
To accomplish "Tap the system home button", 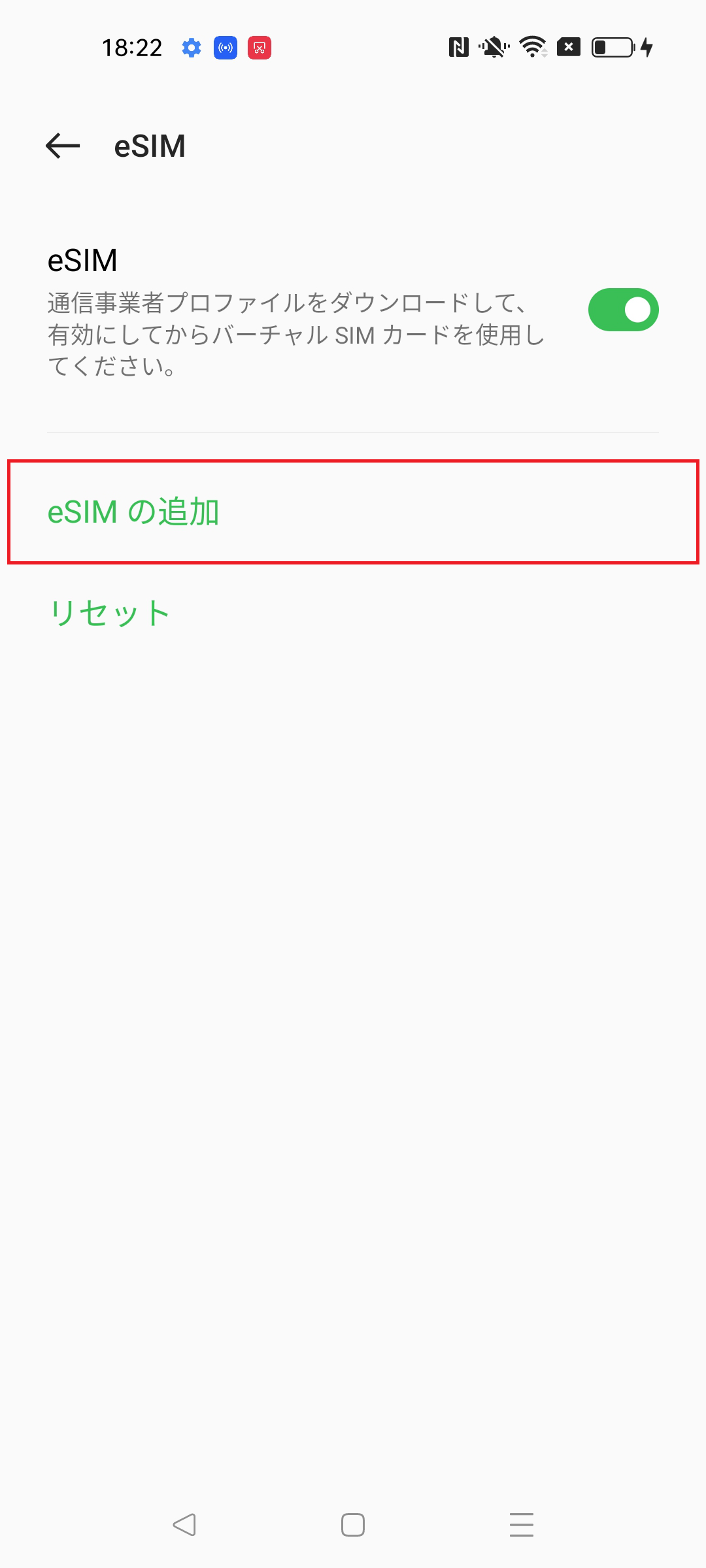I will click(x=353, y=1525).
